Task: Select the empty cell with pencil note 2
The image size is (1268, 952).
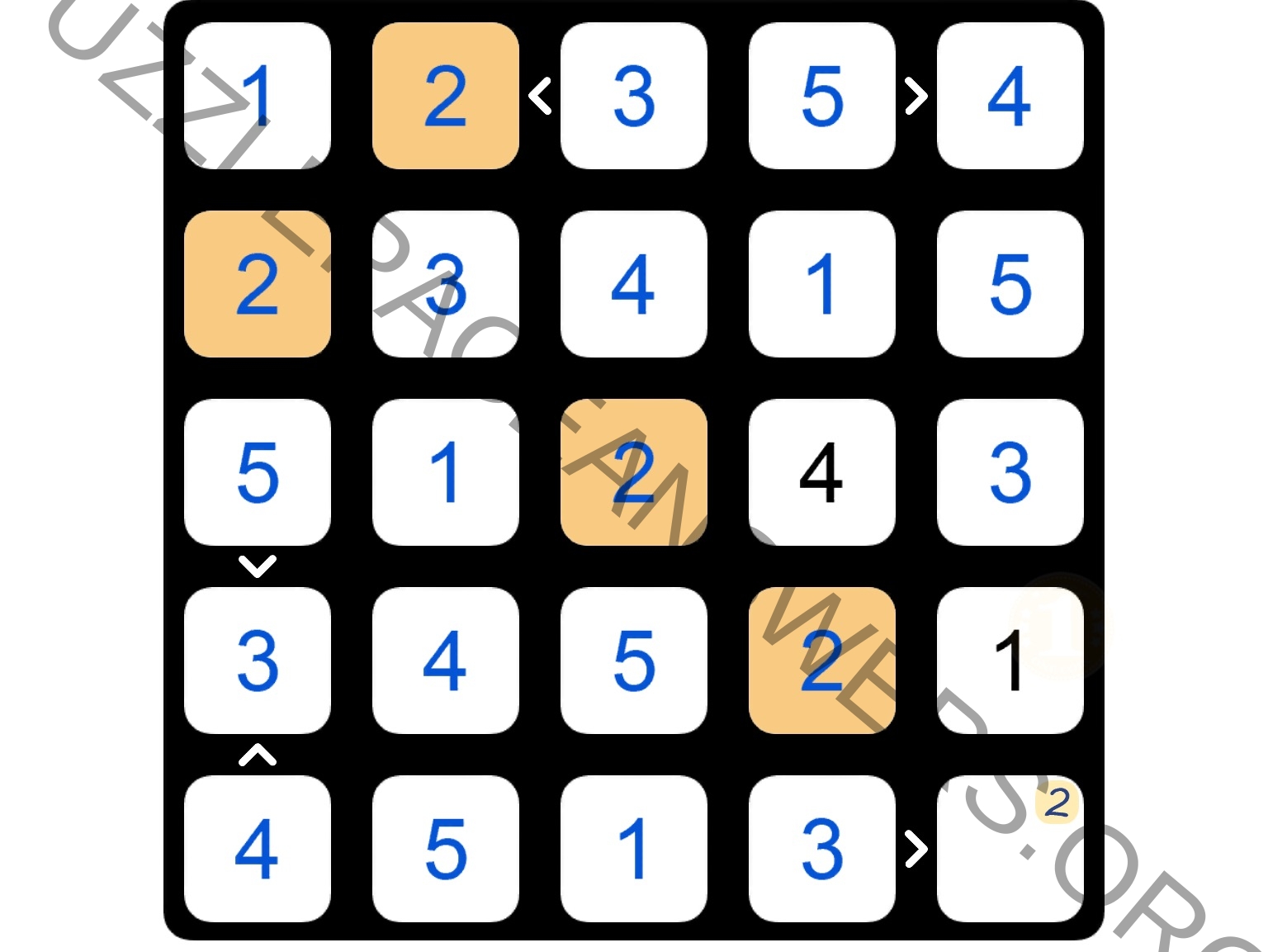Action: [x=1009, y=850]
